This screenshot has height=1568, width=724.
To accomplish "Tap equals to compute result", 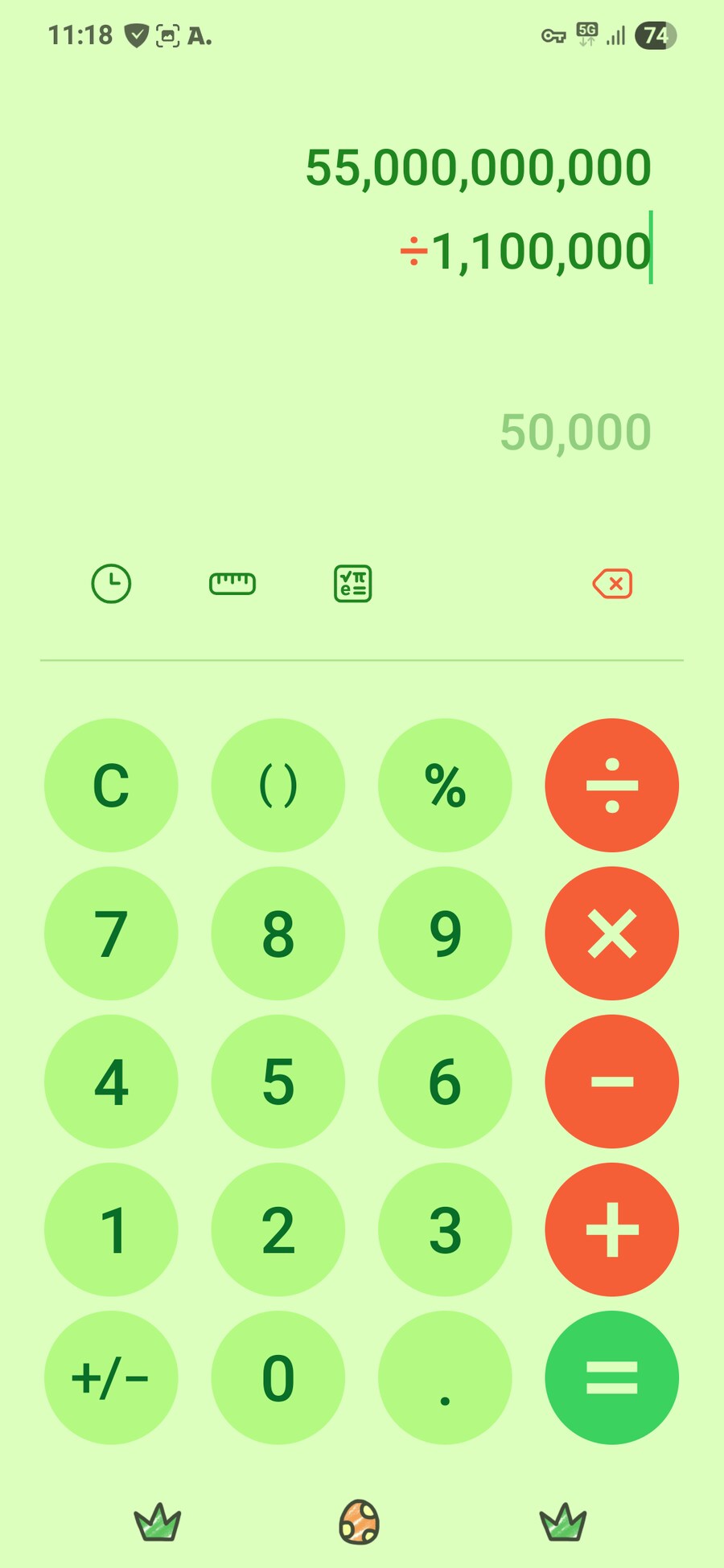I will point(612,1377).
